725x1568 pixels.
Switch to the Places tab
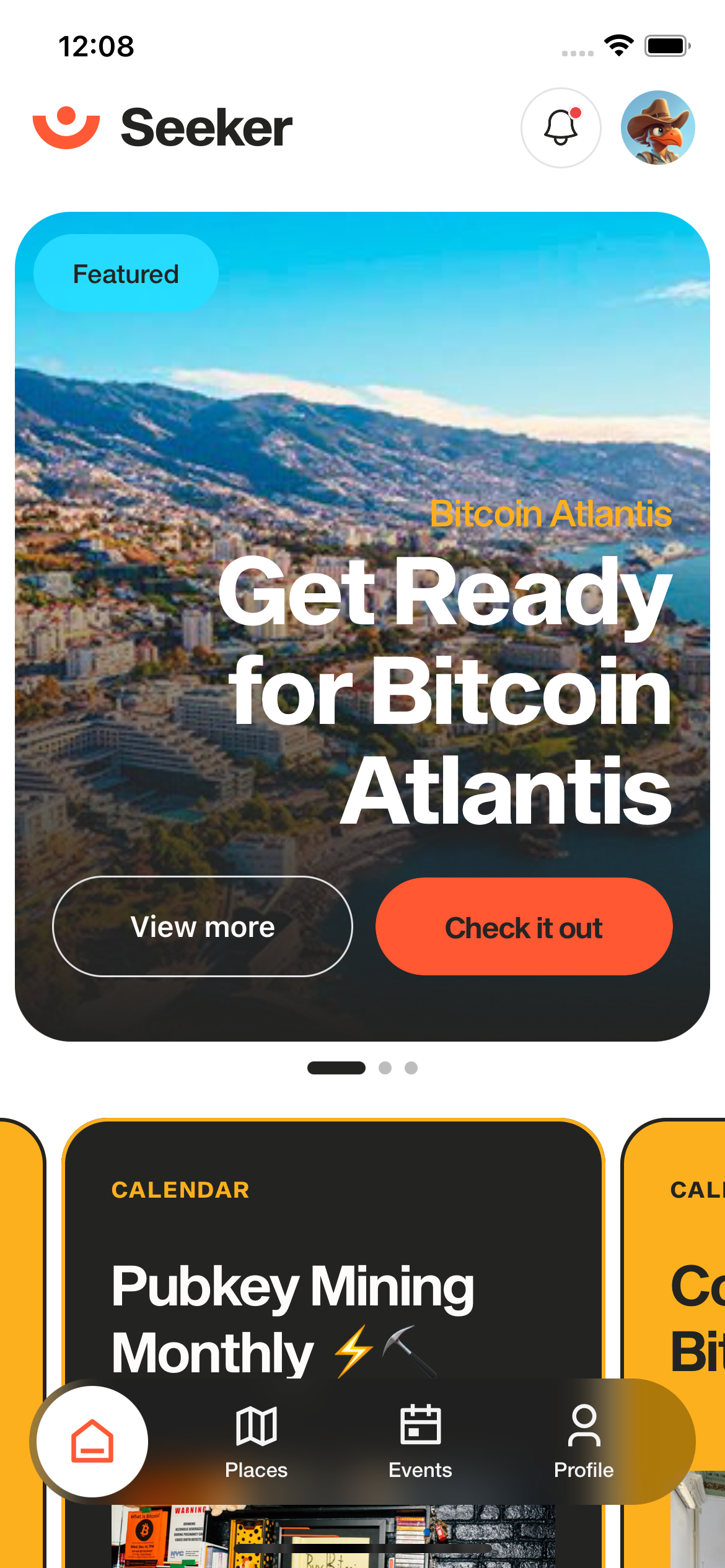[256, 1442]
